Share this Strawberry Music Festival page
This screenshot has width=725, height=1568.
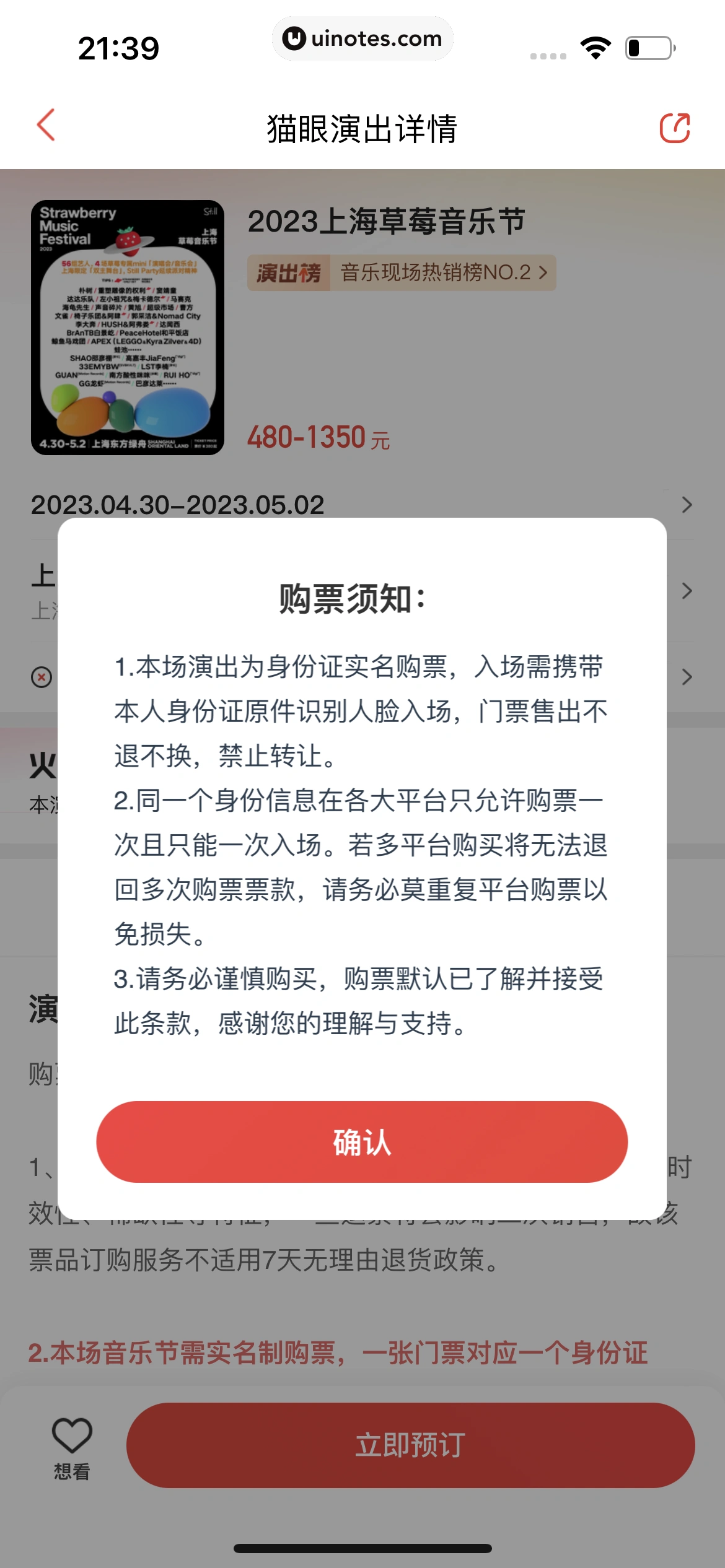(x=674, y=128)
